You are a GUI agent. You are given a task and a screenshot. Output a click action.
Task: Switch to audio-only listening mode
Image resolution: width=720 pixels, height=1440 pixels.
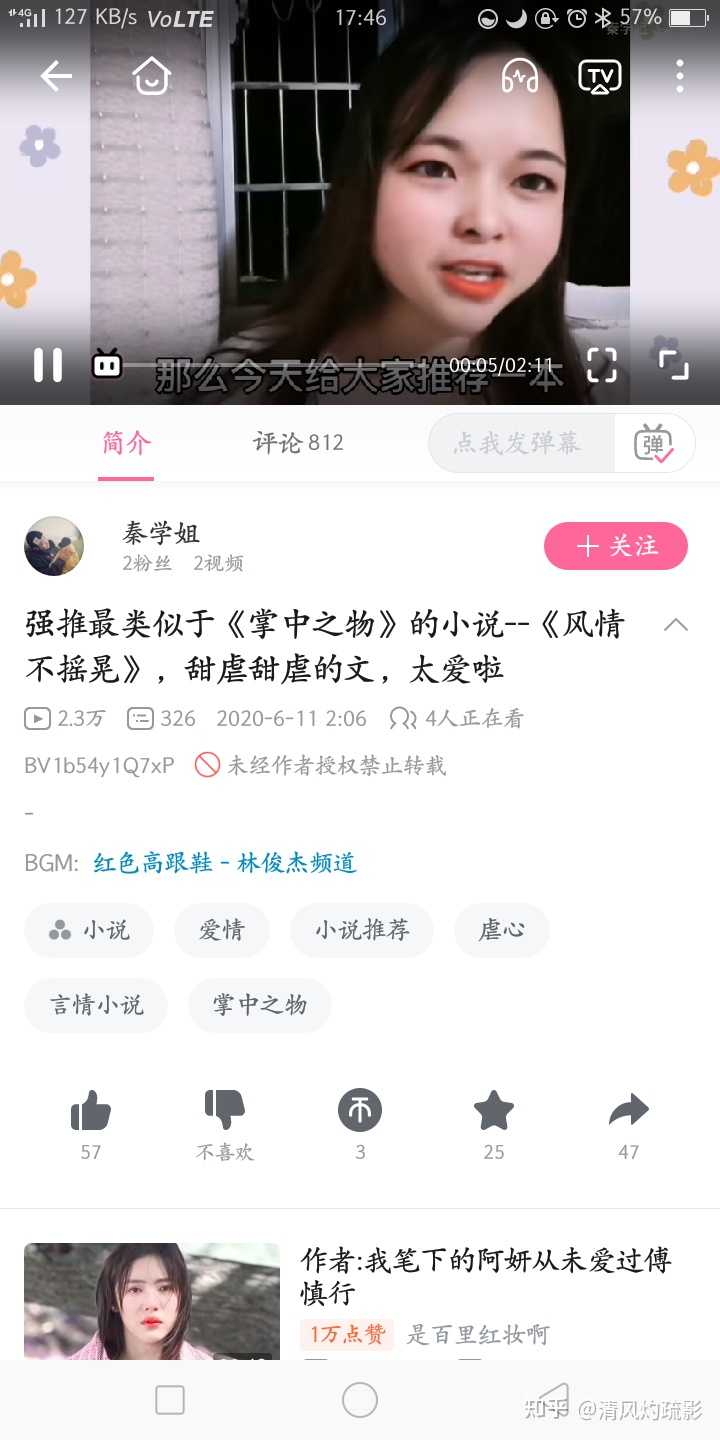[520, 76]
